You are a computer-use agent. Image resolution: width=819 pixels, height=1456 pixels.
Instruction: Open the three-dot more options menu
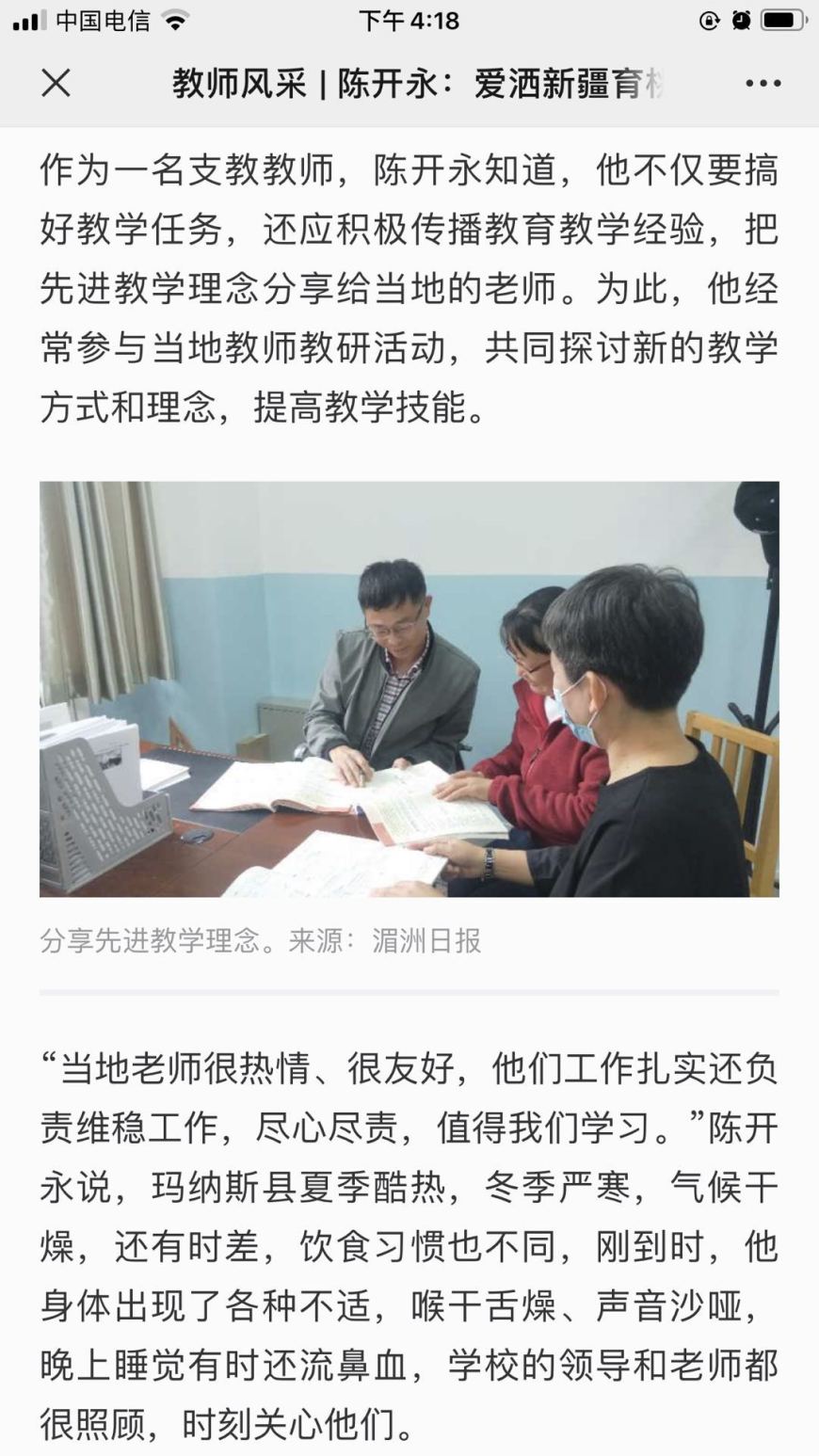763,84
